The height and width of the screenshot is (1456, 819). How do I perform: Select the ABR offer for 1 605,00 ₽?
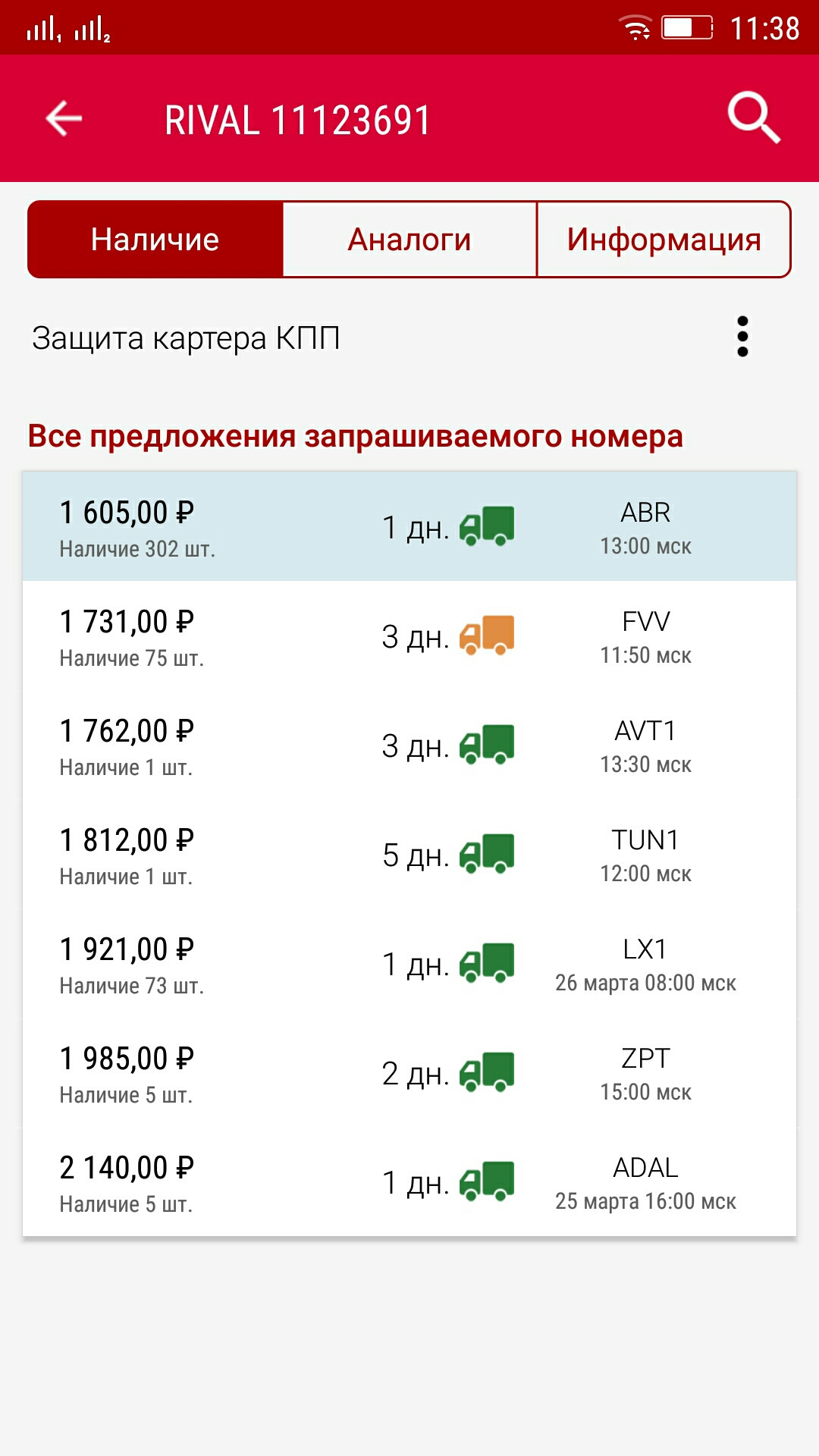pyautogui.click(x=409, y=527)
